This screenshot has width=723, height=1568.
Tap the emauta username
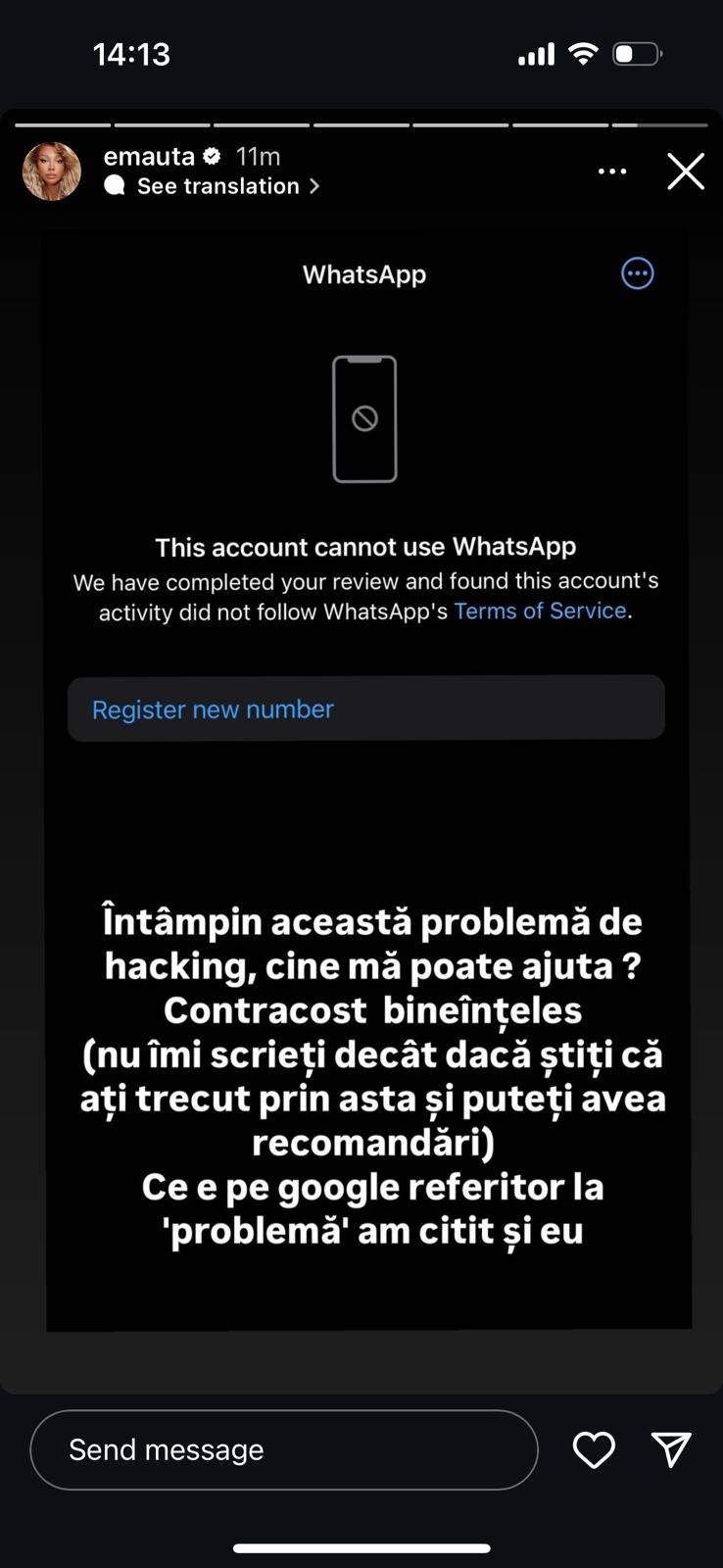tap(149, 156)
